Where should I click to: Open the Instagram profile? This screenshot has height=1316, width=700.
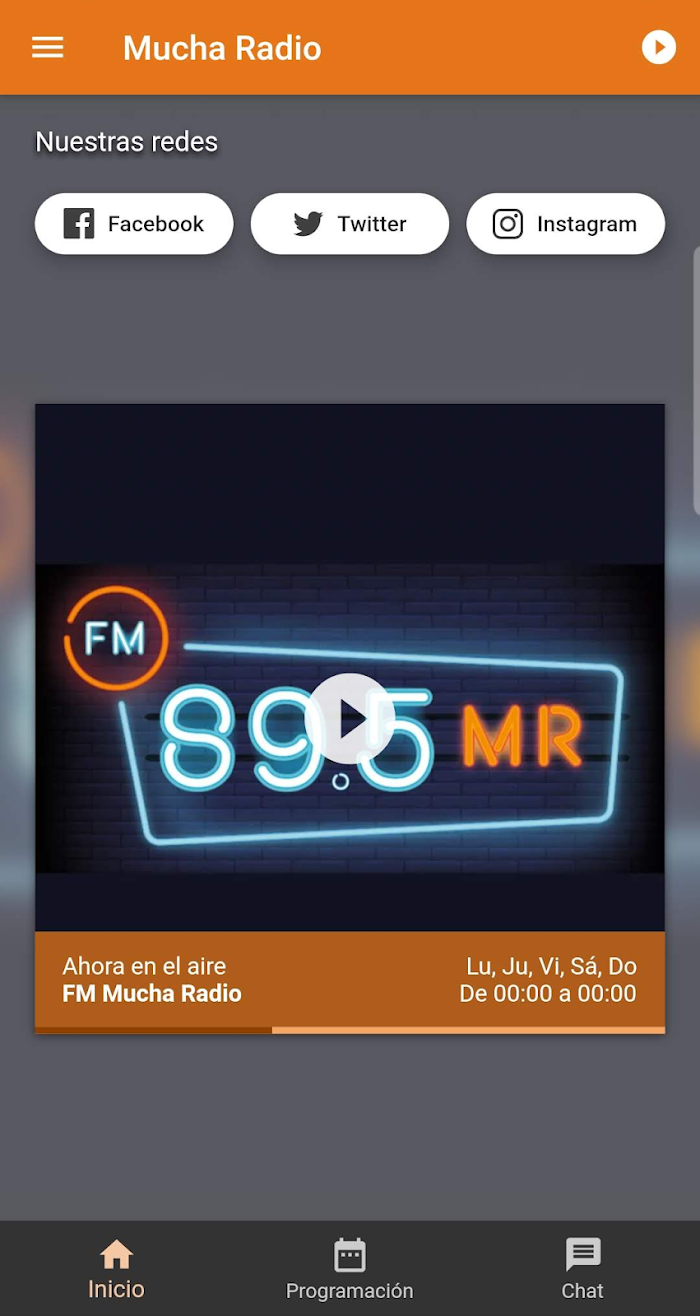coord(565,224)
